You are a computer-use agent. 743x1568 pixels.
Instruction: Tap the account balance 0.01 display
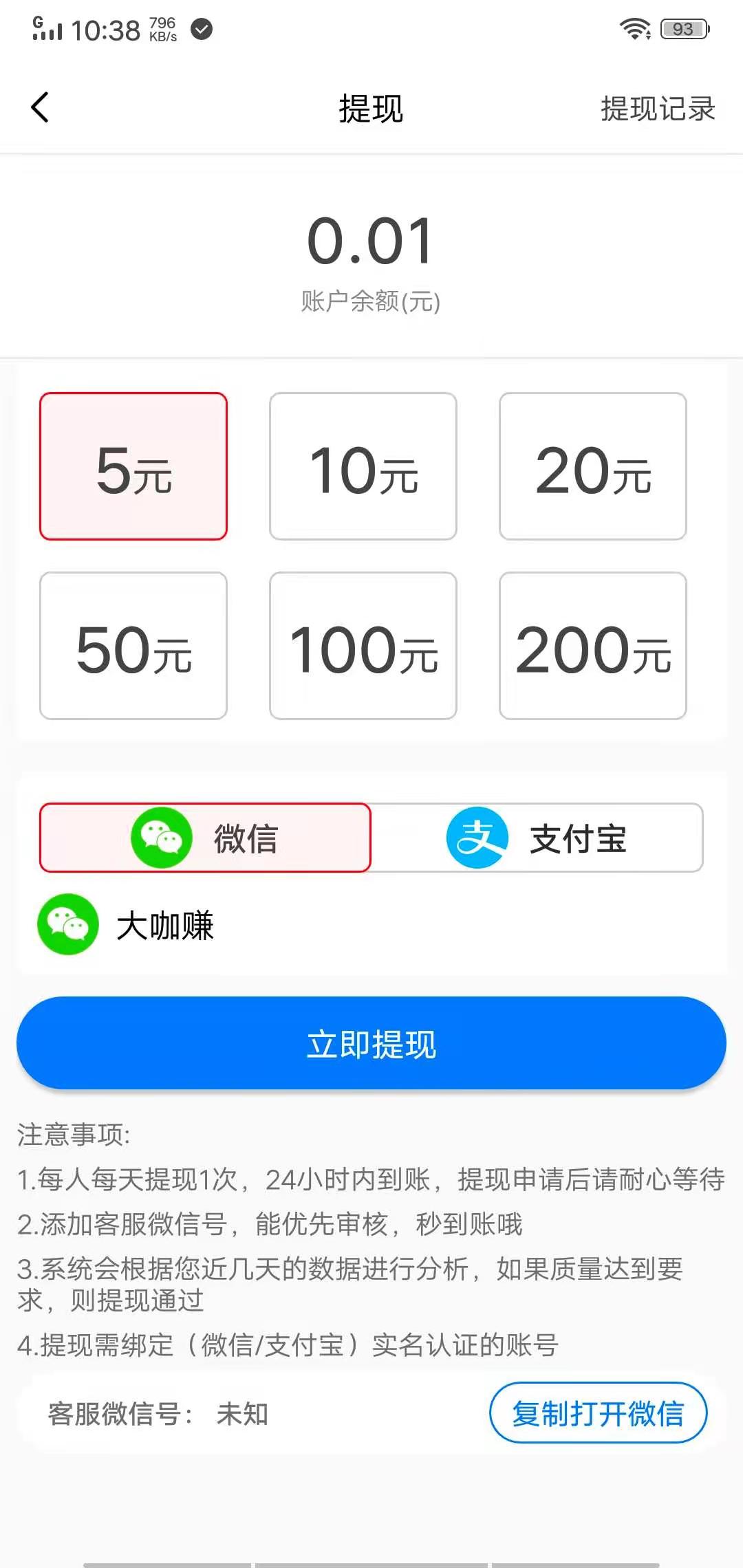point(371,240)
